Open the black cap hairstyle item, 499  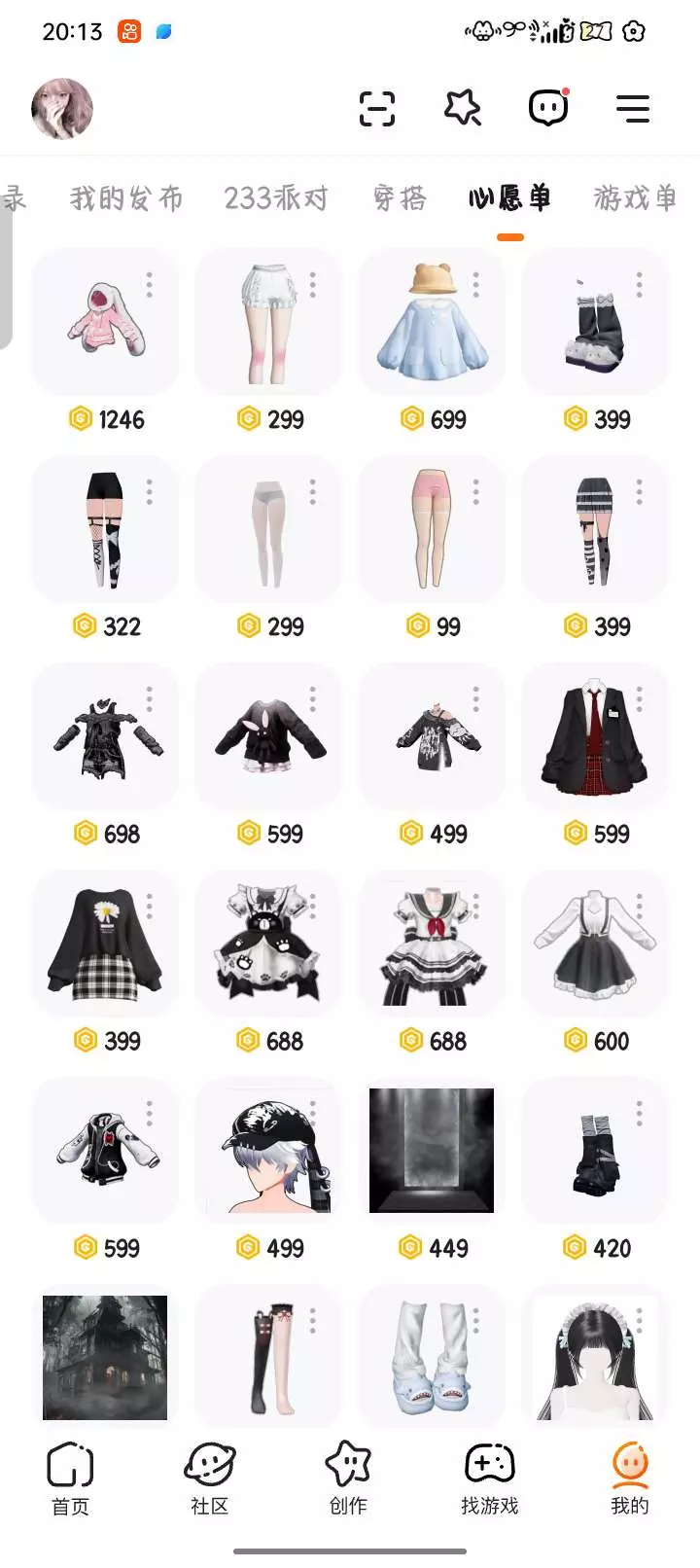click(x=268, y=1151)
